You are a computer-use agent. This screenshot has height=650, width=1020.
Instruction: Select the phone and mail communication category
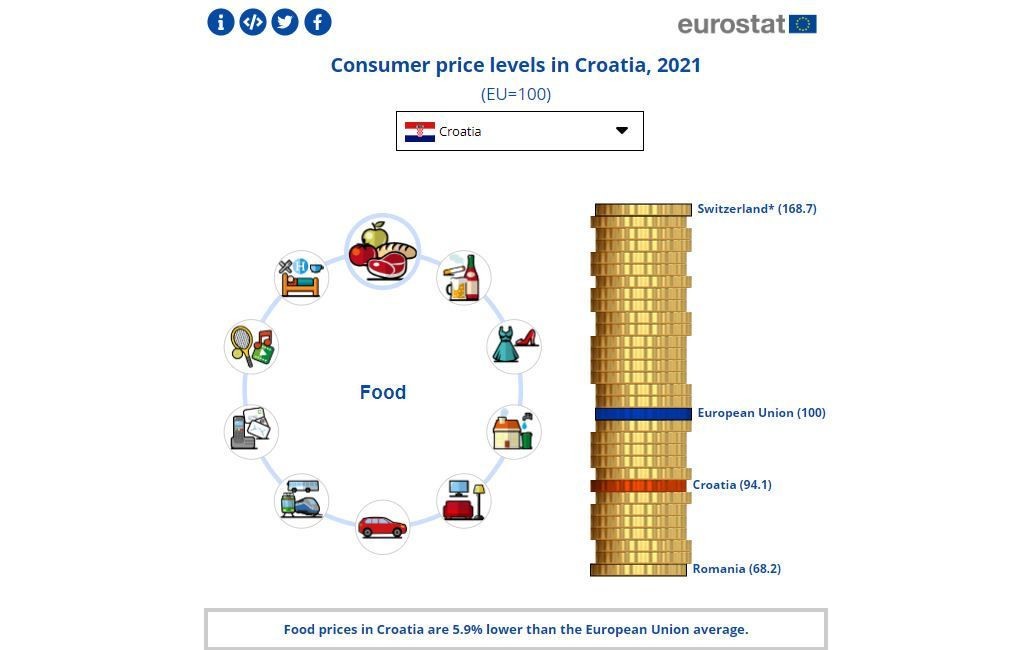251,431
